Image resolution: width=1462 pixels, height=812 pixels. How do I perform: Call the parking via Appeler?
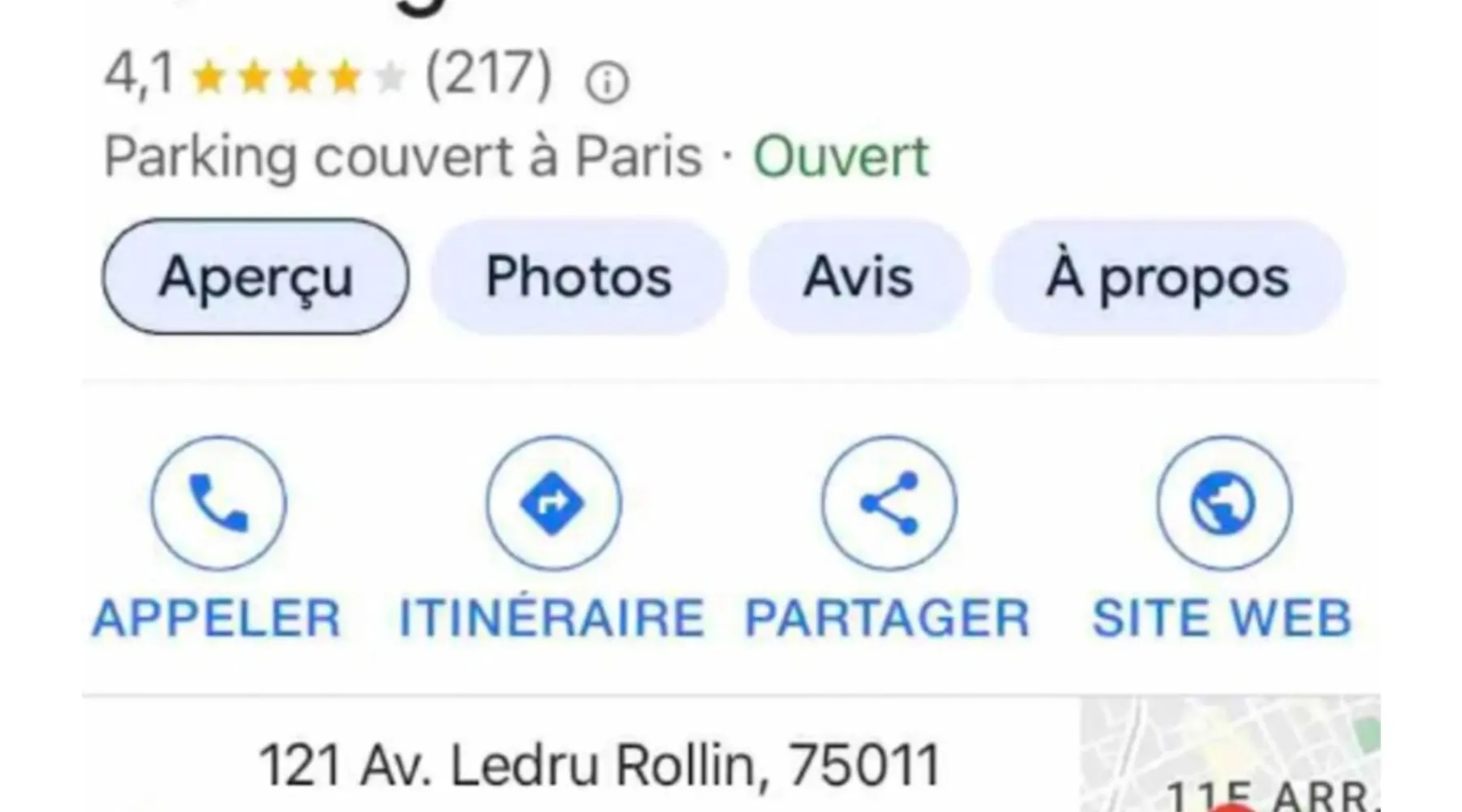[218, 503]
